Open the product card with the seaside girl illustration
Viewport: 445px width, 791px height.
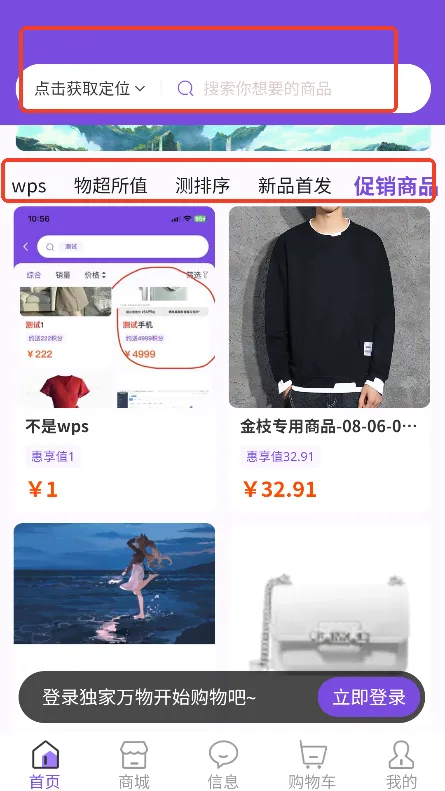pyautogui.click(x=115, y=595)
